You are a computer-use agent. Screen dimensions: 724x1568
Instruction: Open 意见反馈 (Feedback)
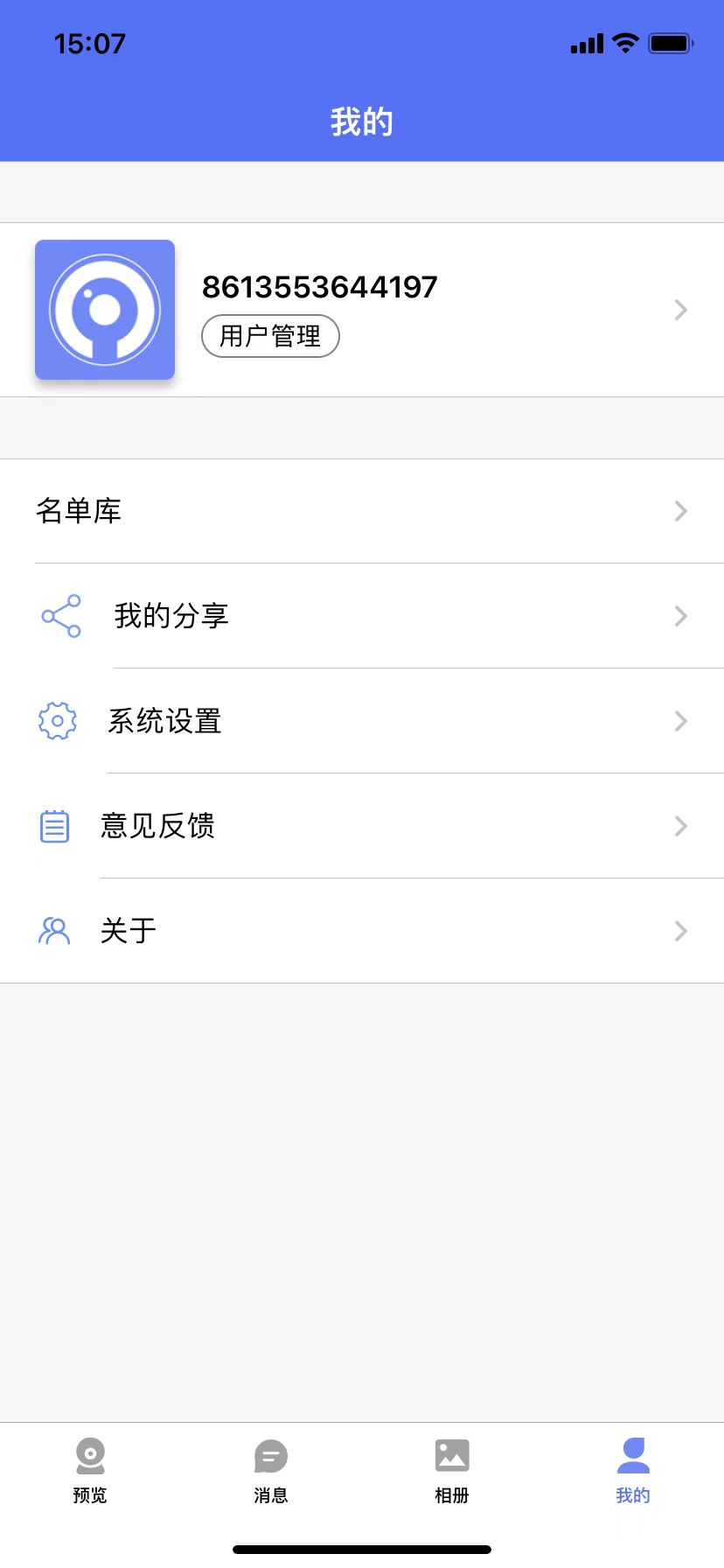pyautogui.click(x=362, y=826)
